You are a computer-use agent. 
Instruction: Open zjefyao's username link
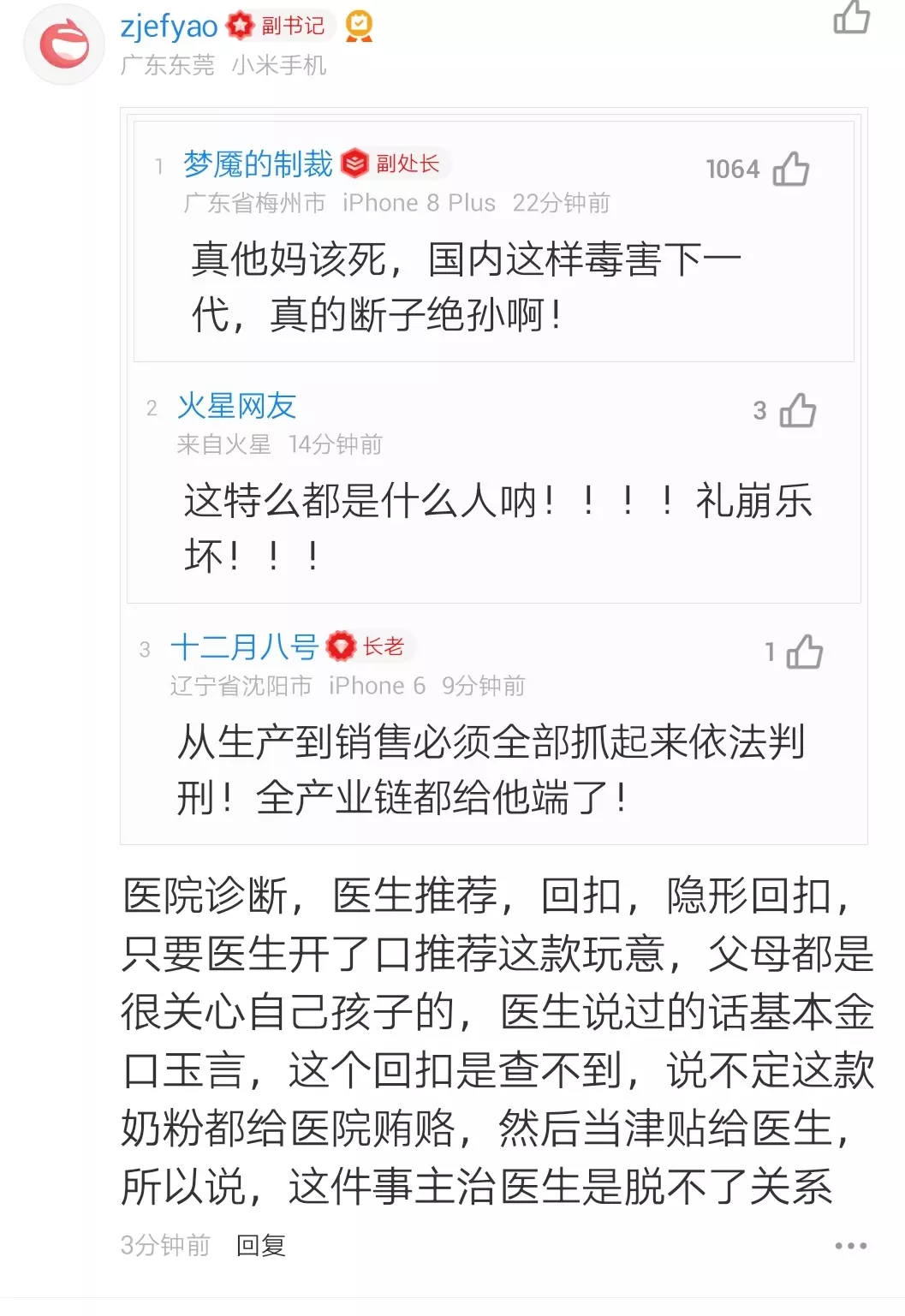pyautogui.click(x=169, y=26)
